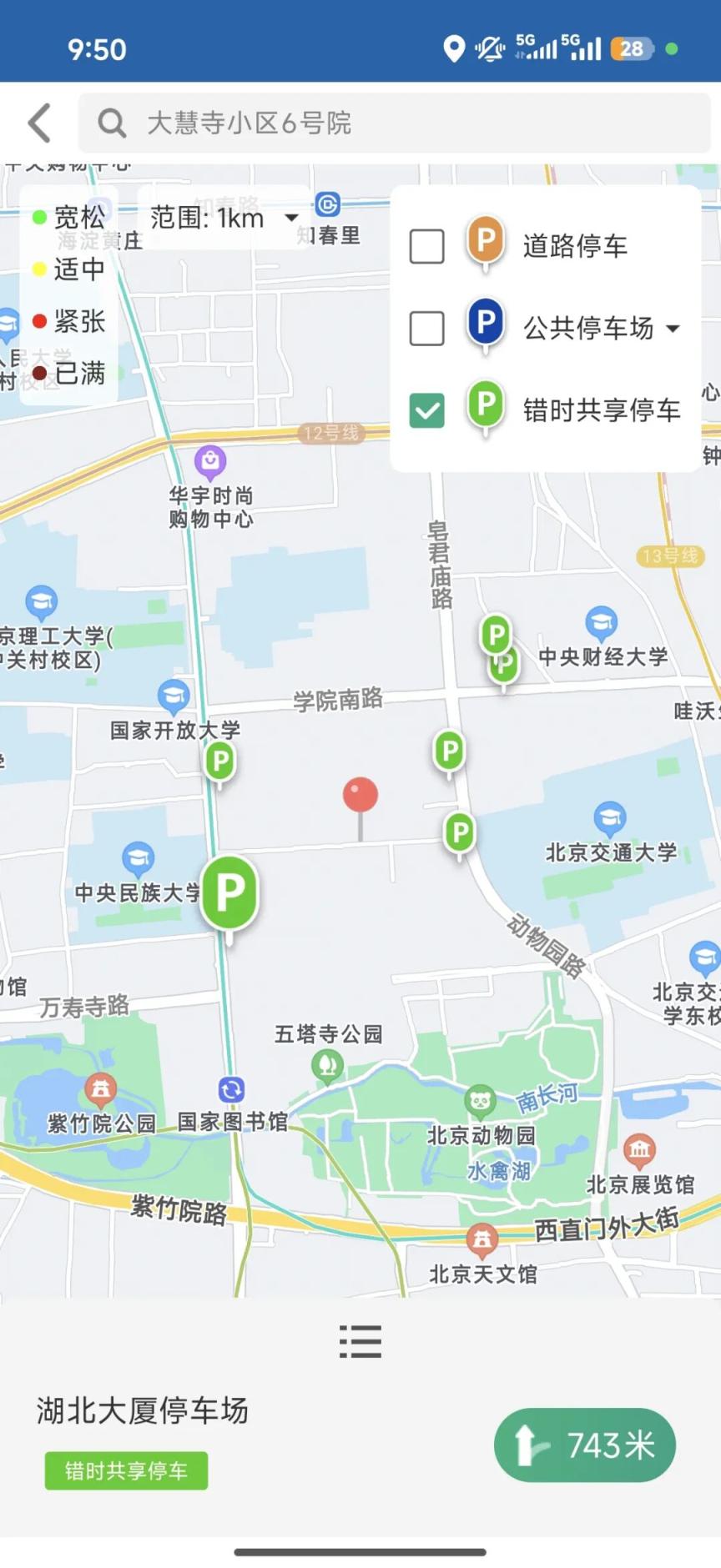Open the 范围: 1km range dropdown

click(224, 219)
